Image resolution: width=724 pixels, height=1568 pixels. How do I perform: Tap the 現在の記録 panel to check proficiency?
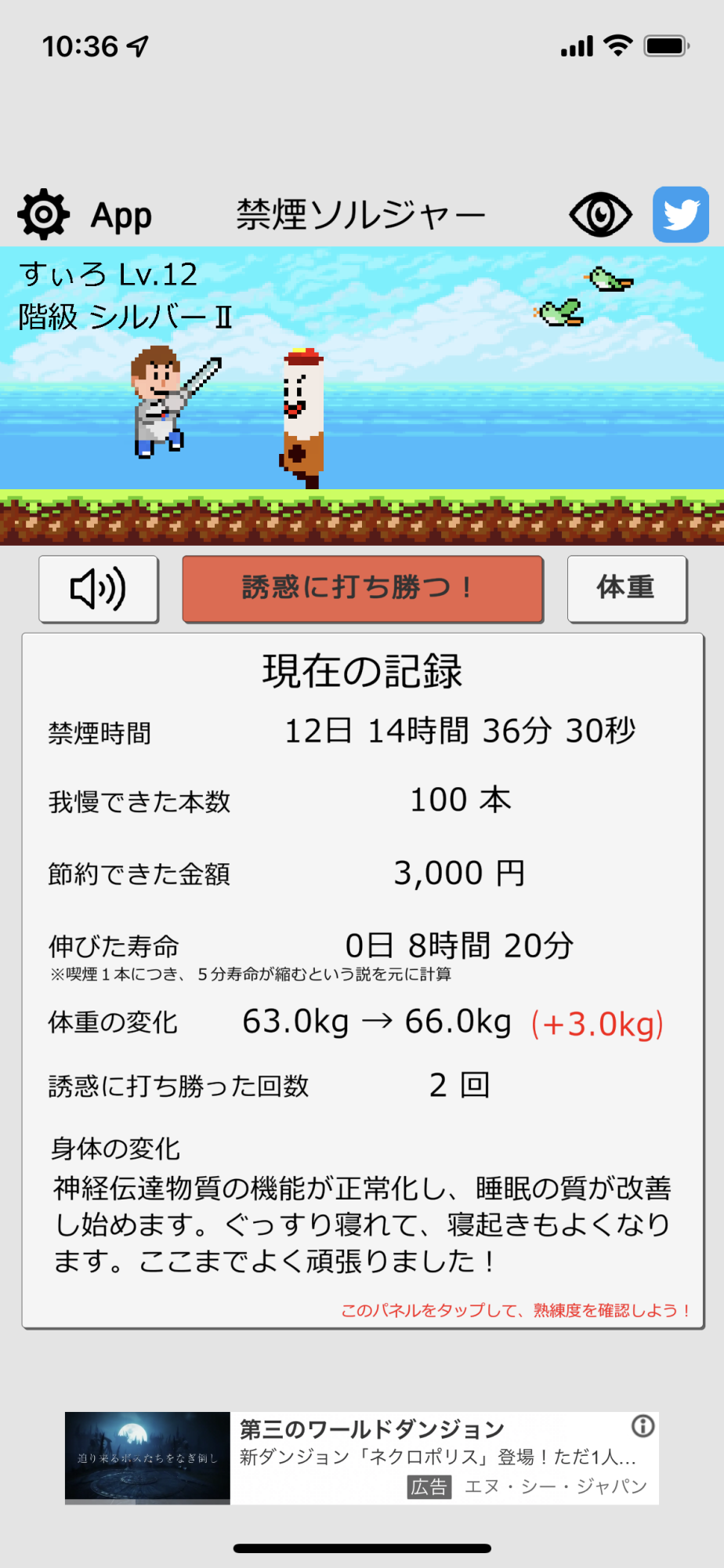click(x=363, y=981)
